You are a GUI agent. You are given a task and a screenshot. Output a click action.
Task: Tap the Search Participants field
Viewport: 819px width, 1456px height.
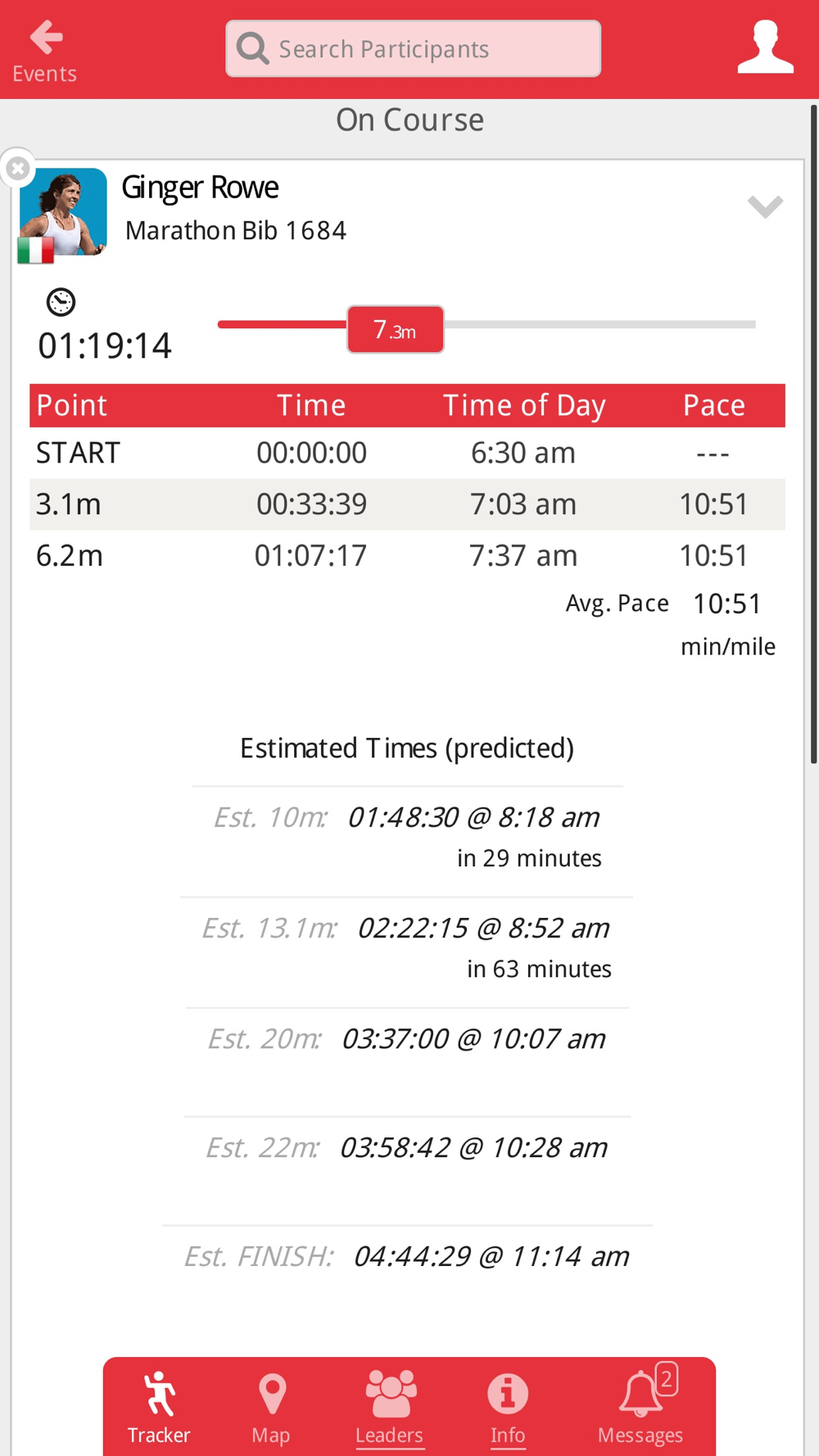tap(413, 49)
